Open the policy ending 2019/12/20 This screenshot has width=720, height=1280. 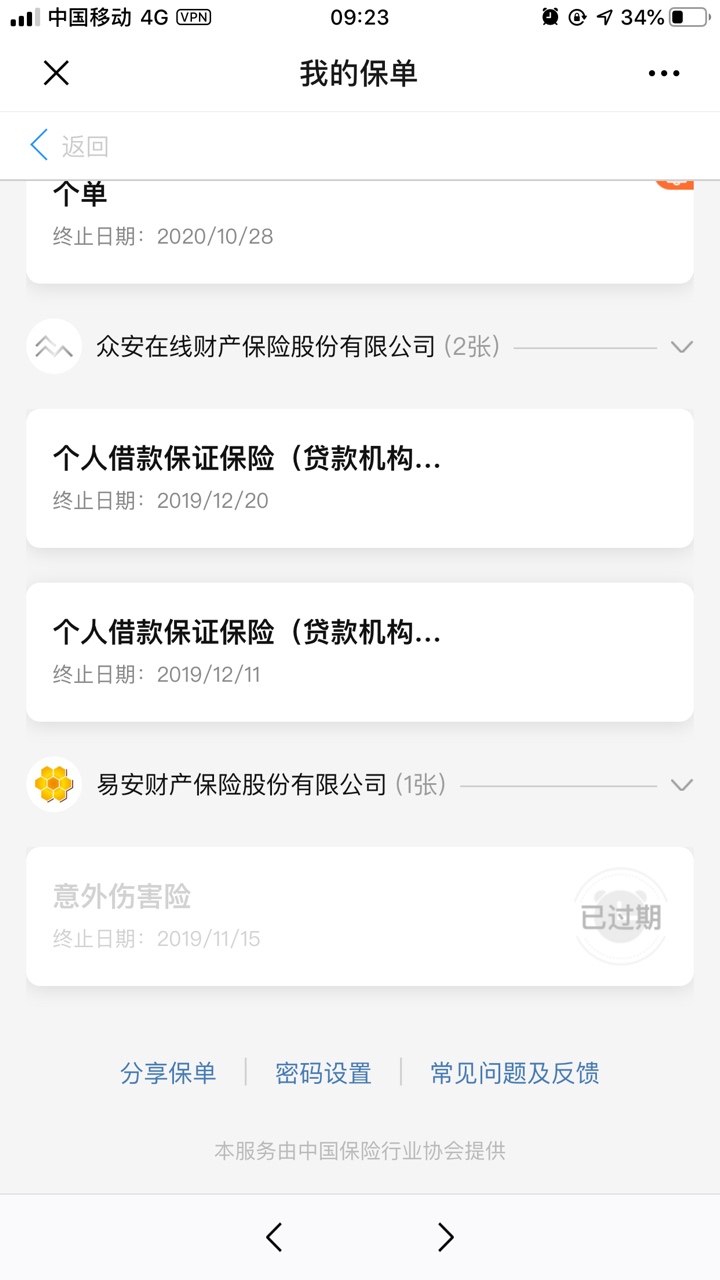click(x=360, y=478)
